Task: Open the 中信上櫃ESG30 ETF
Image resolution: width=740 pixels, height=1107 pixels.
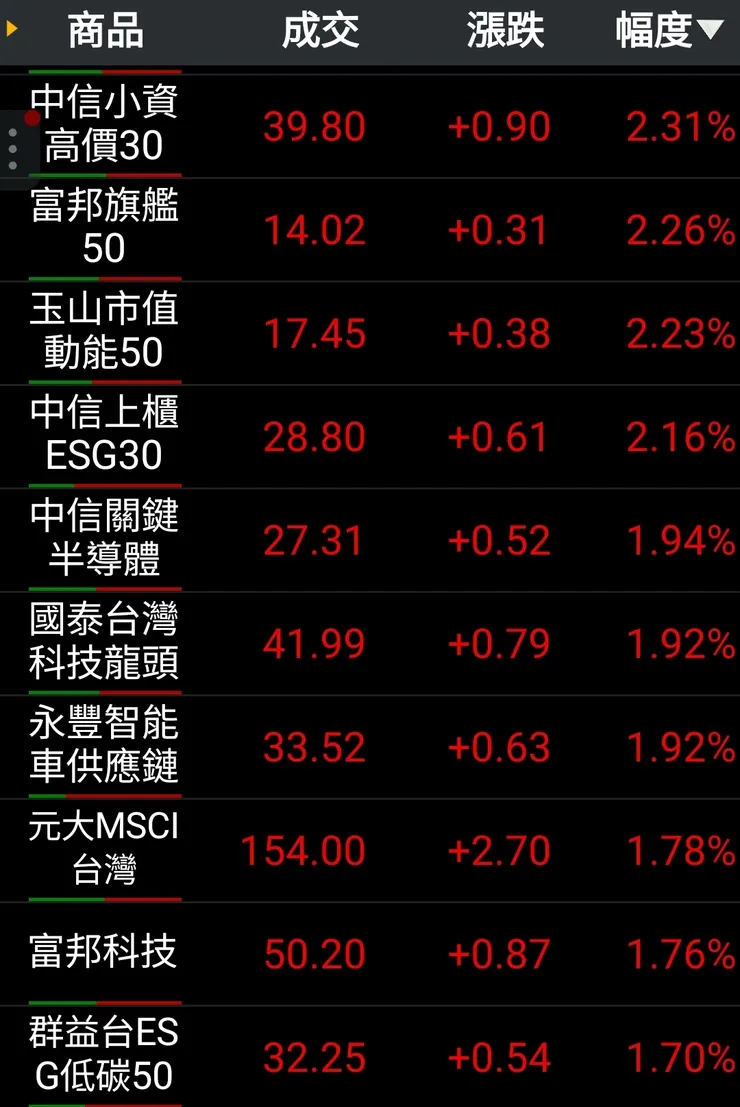Action: [105, 437]
